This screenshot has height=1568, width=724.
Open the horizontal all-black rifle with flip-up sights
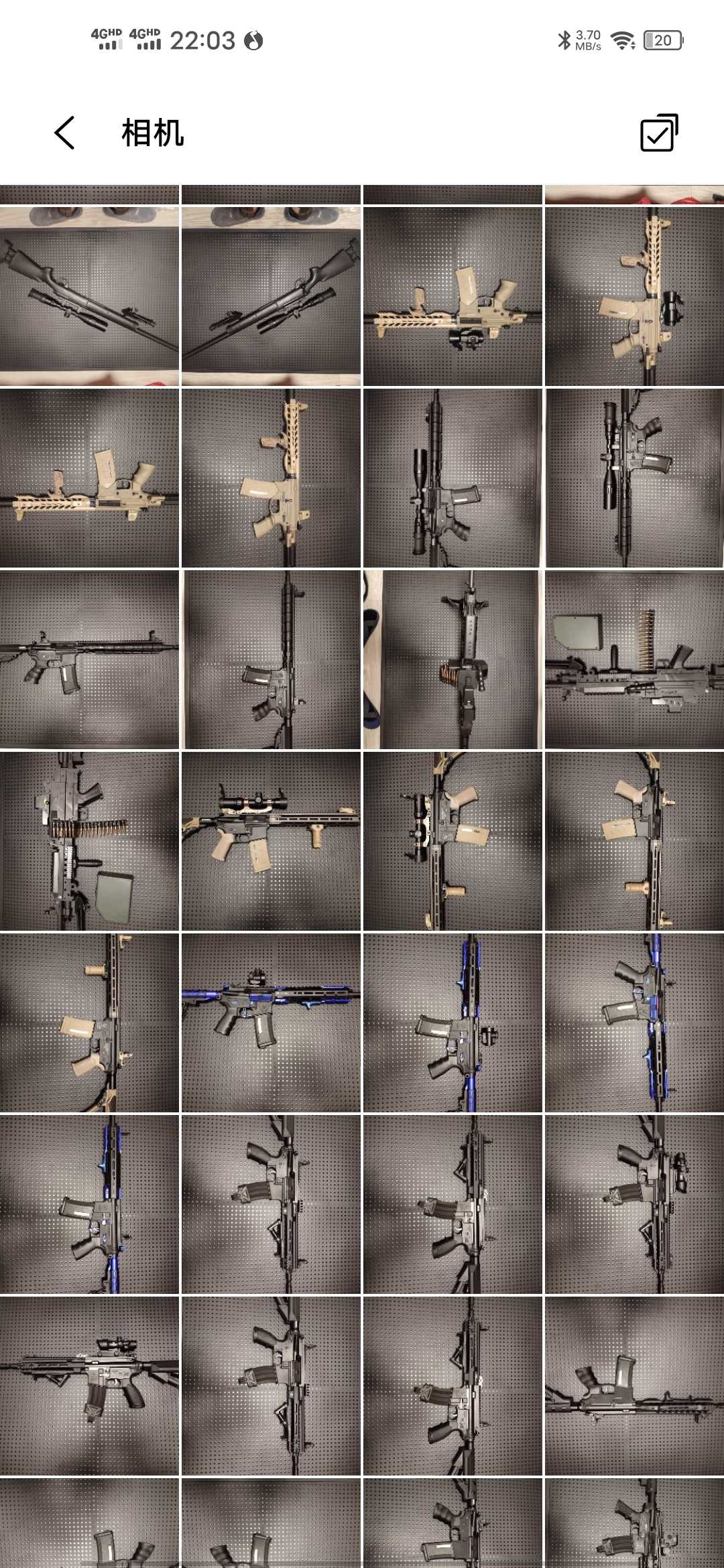pyautogui.click(x=89, y=659)
